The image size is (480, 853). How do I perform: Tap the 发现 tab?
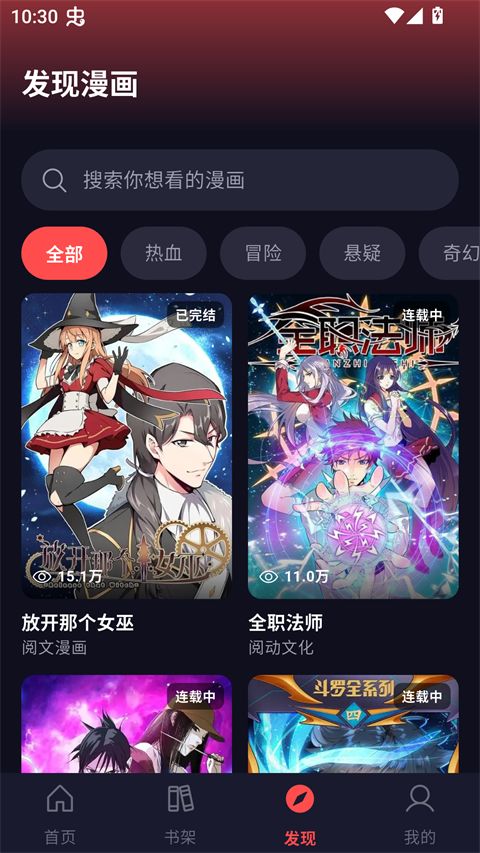click(300, 814)
